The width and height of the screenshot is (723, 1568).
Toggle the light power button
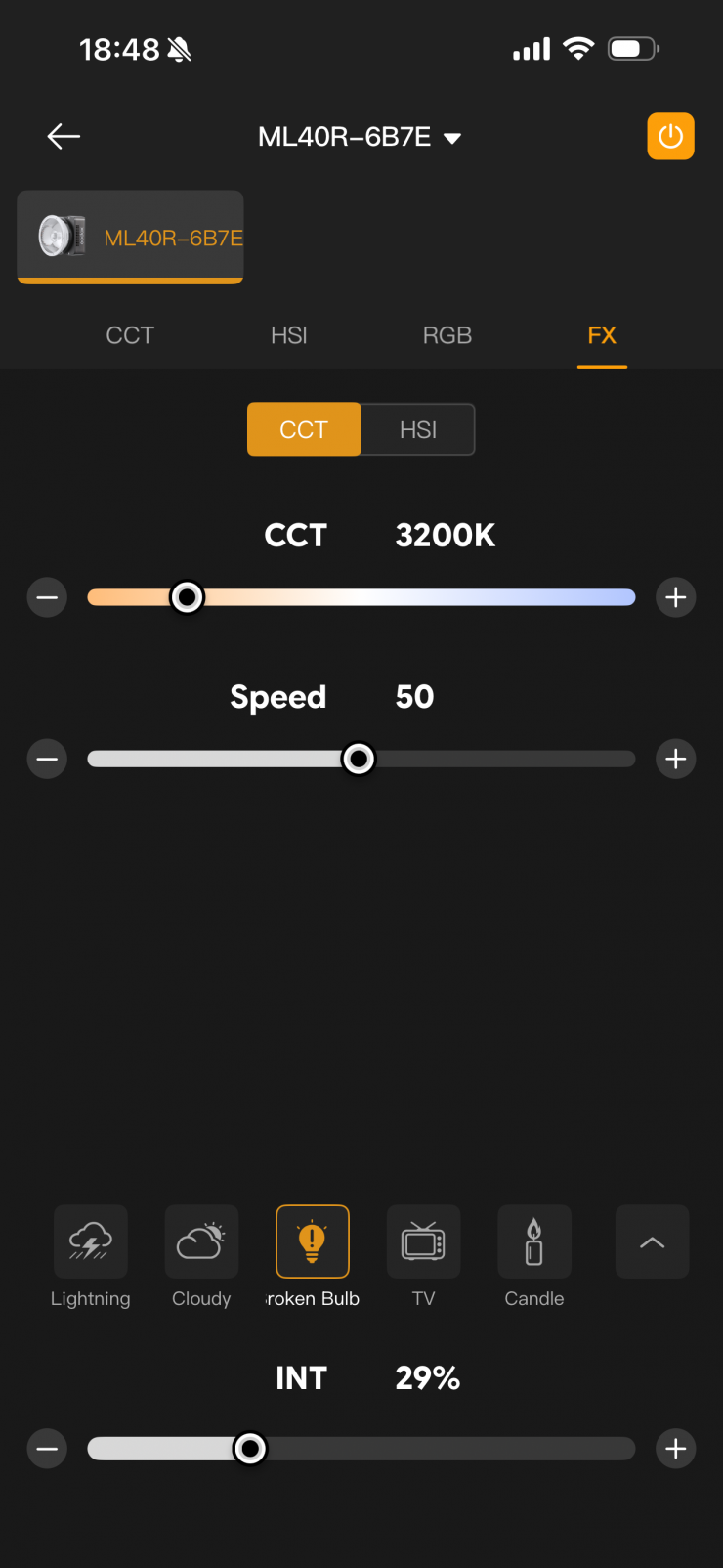point(670,136)
